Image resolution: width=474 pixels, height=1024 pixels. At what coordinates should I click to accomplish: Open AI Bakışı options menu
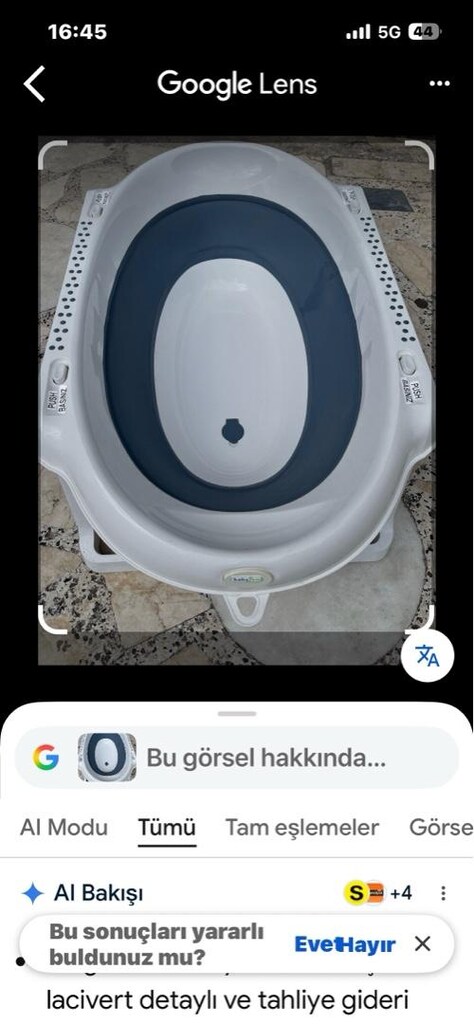pos(444,893)
